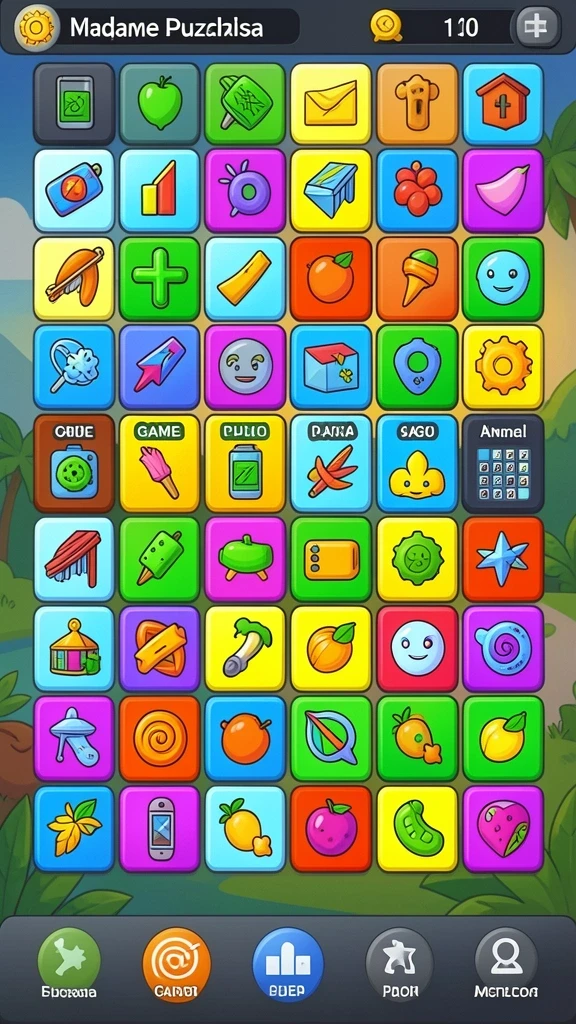Tap the dark Anmel calculator tile
Screen dimensions: 576x1024
pos(503,463)
